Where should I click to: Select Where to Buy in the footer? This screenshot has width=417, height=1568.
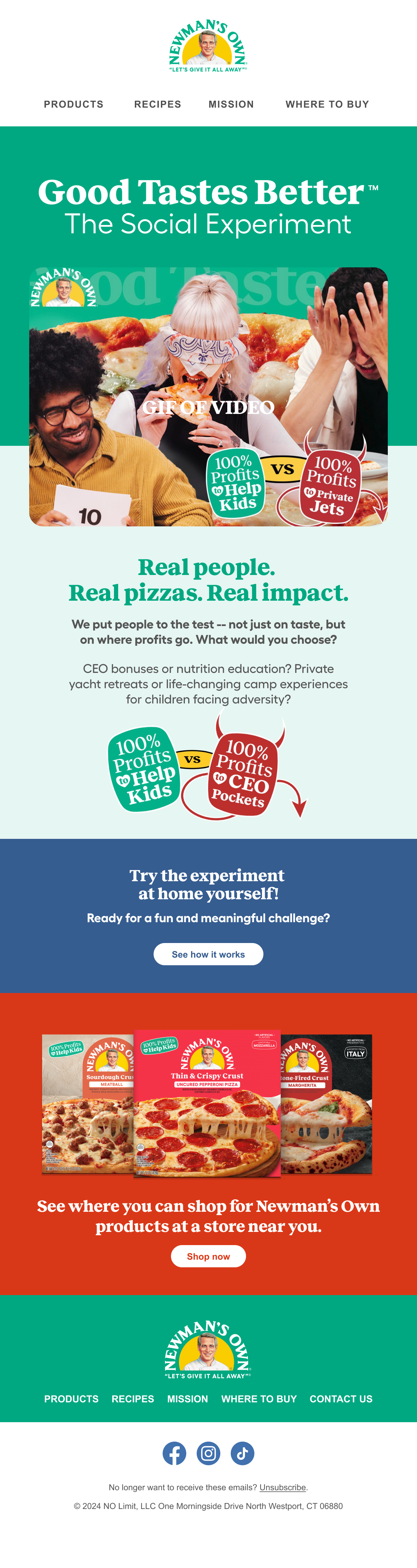click(259, 1399)
